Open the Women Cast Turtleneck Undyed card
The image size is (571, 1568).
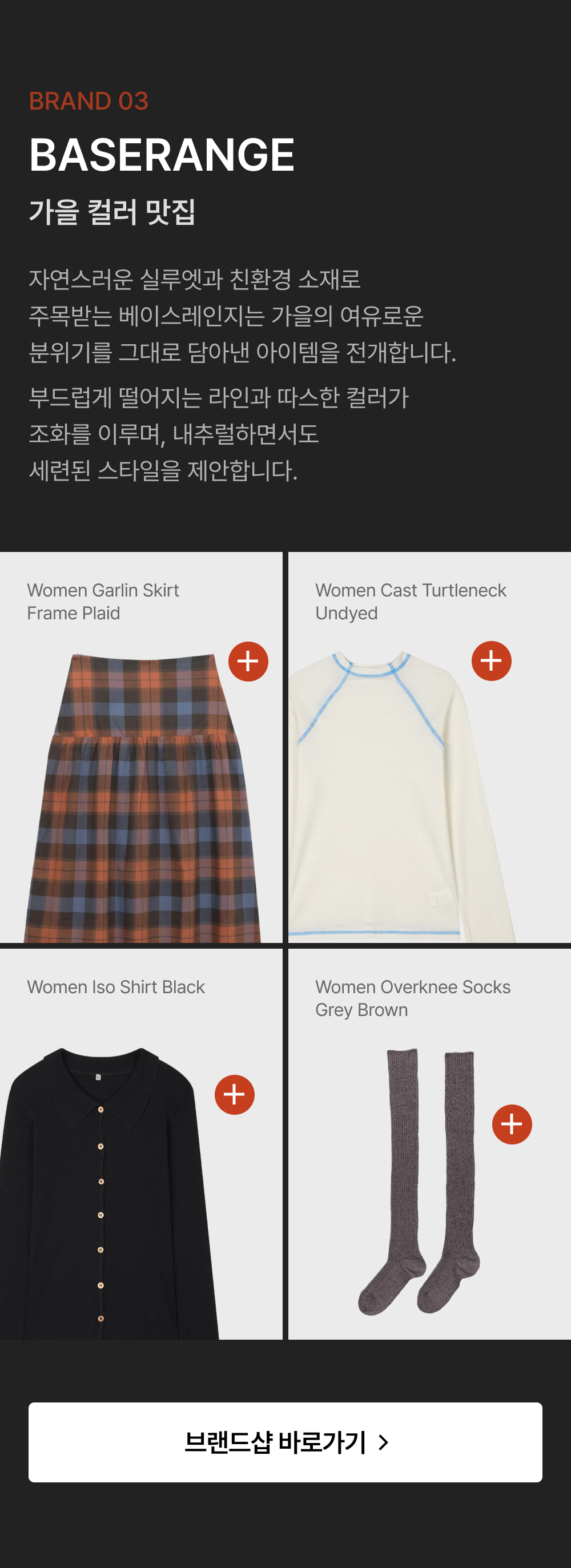430,748
